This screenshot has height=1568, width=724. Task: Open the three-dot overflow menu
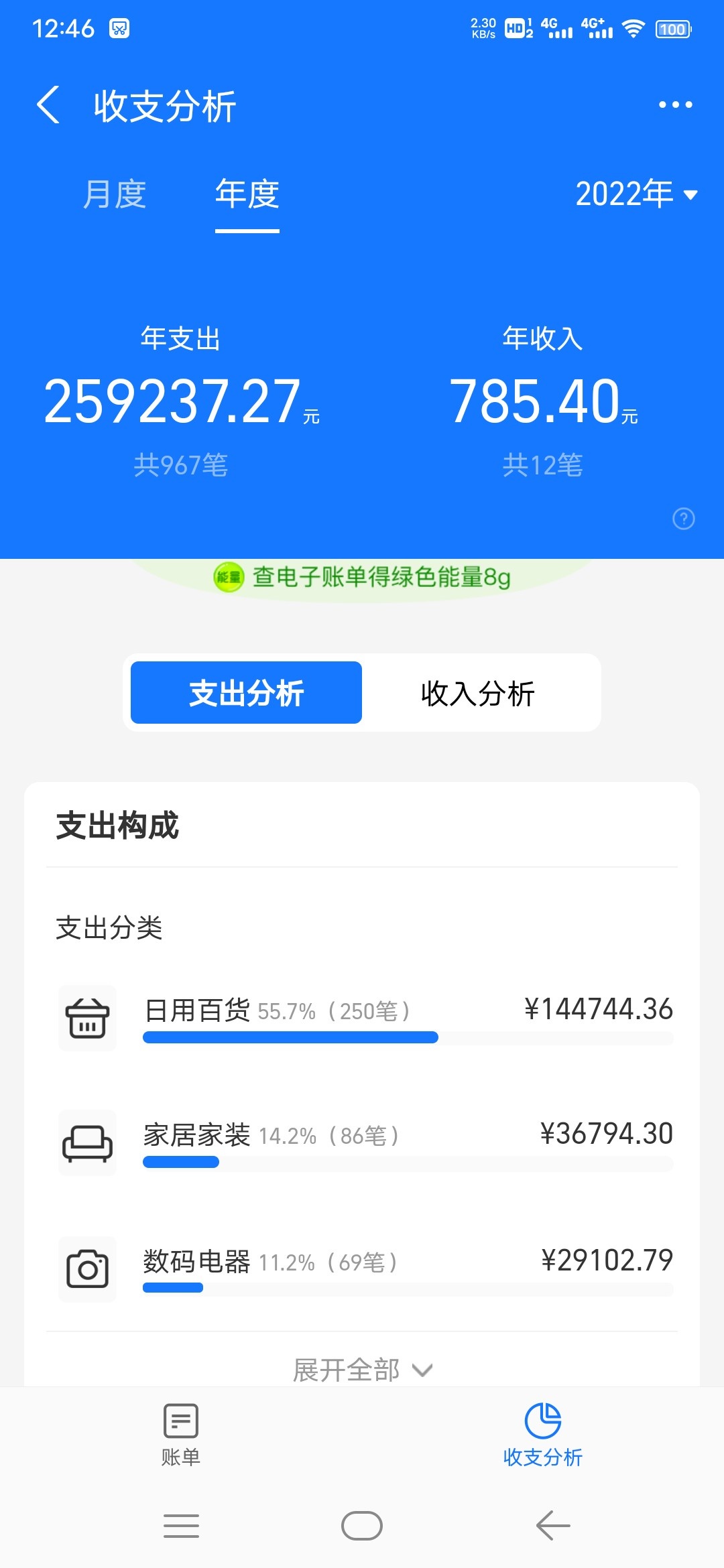click(675, 105)
